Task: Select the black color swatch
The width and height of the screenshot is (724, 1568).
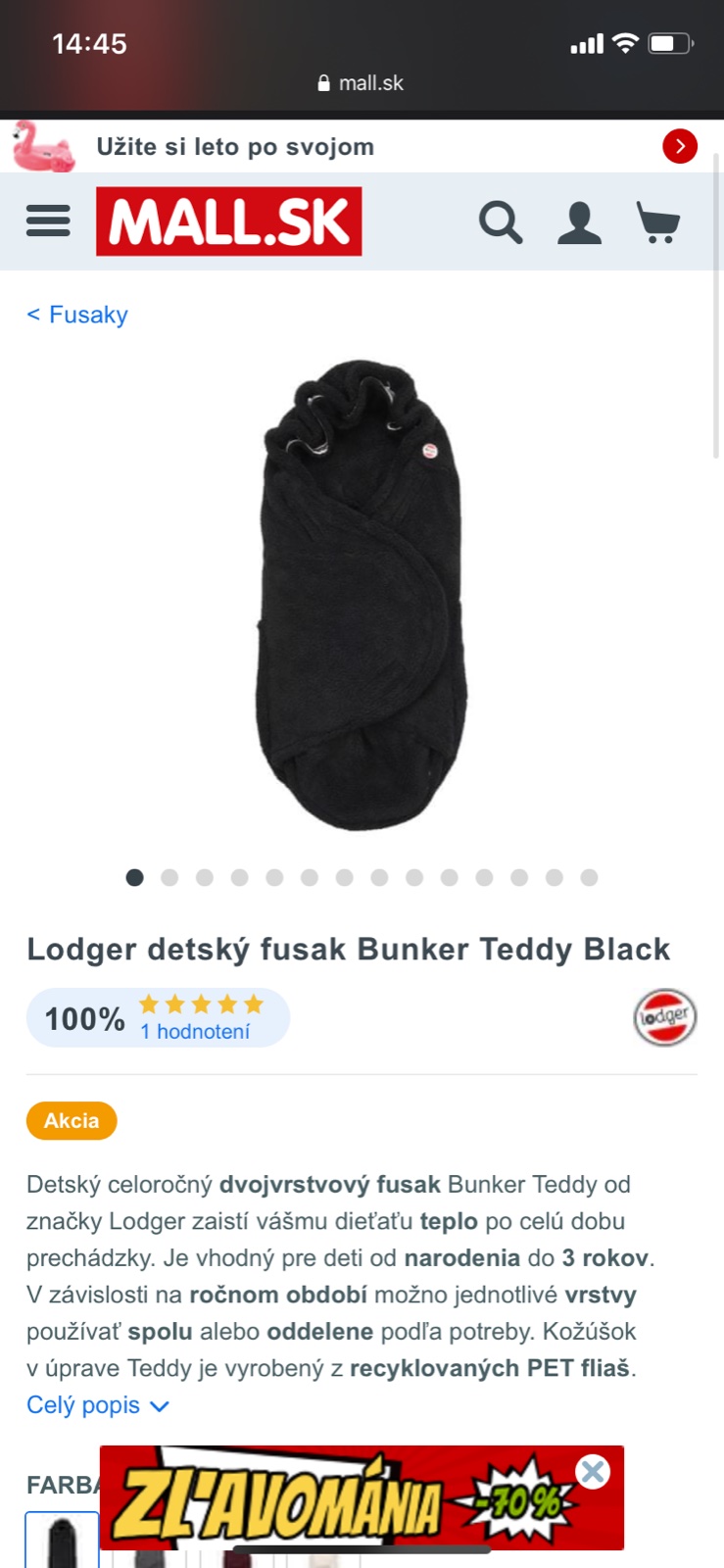Action: pos(62,1541)
